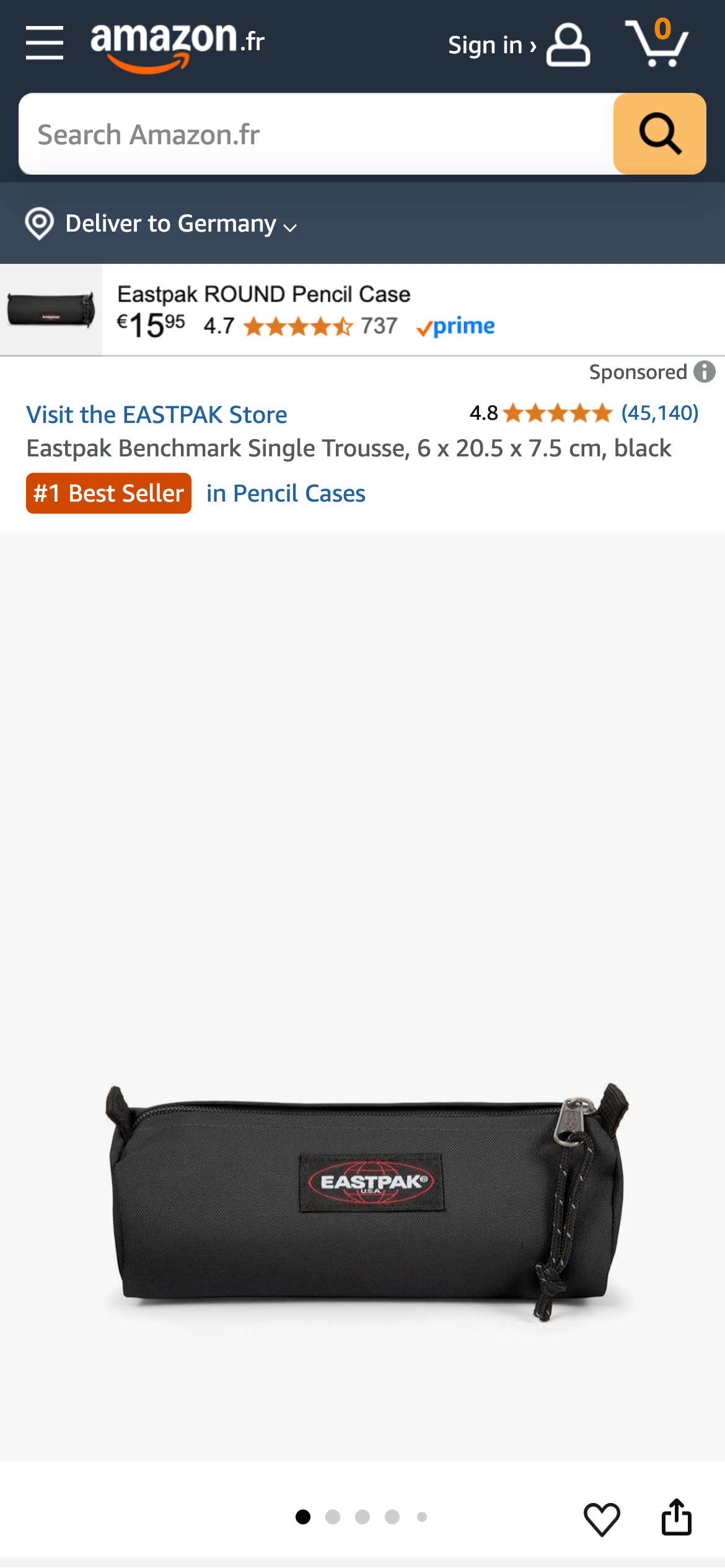Open the account profile icon
725x1568 pixels.
click(x=568, y=45)
